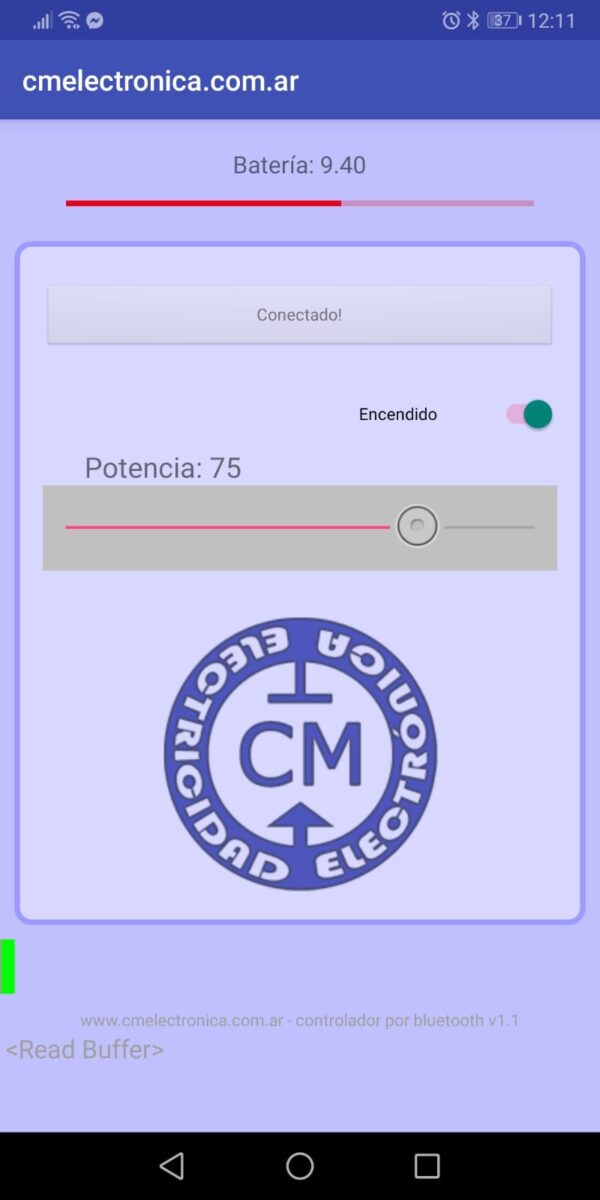Toggle the Encendido switch off
Viewport: 600px width, 1200px height.
pyautogui.click(x=529, y=414)
